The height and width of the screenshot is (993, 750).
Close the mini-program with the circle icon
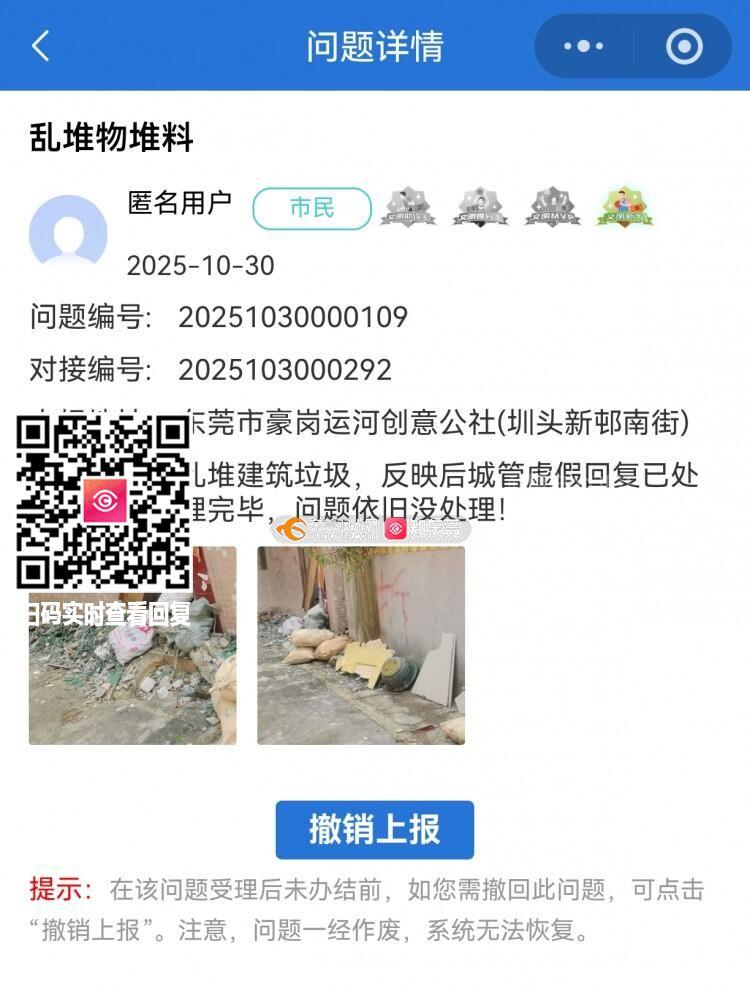[684, 46]
